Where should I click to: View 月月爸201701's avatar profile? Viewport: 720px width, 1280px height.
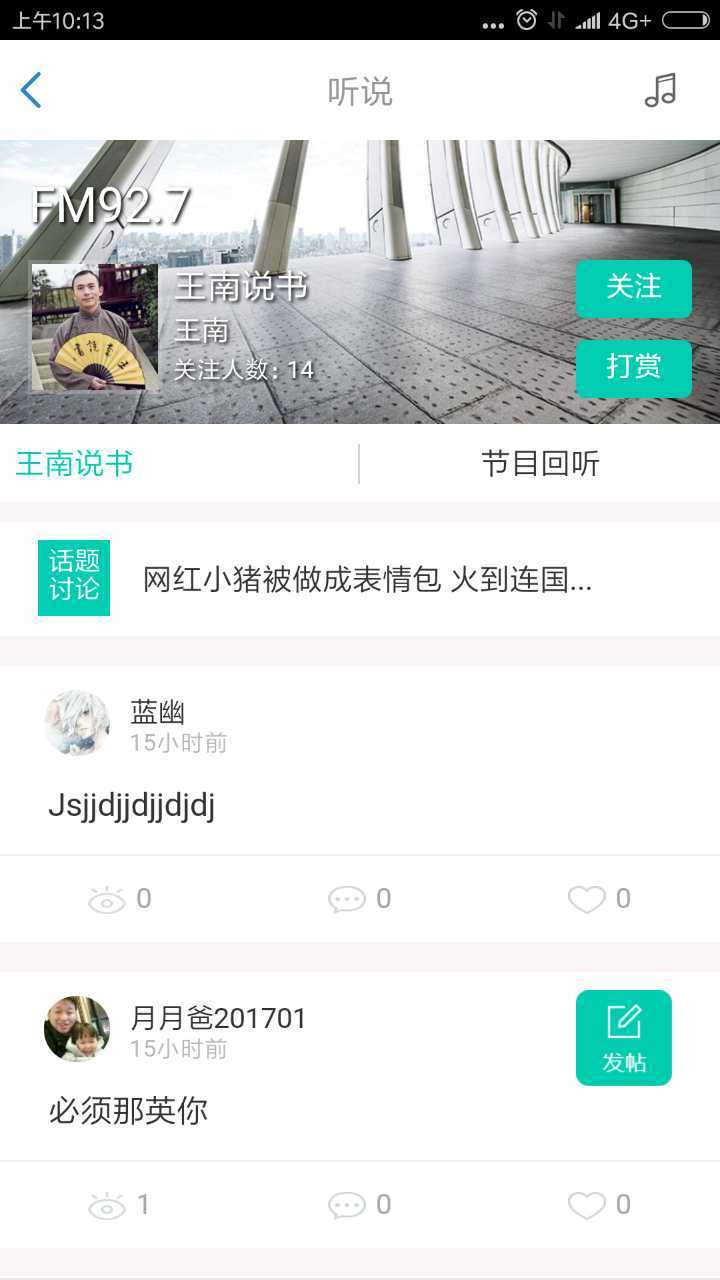click(77, 1029)
